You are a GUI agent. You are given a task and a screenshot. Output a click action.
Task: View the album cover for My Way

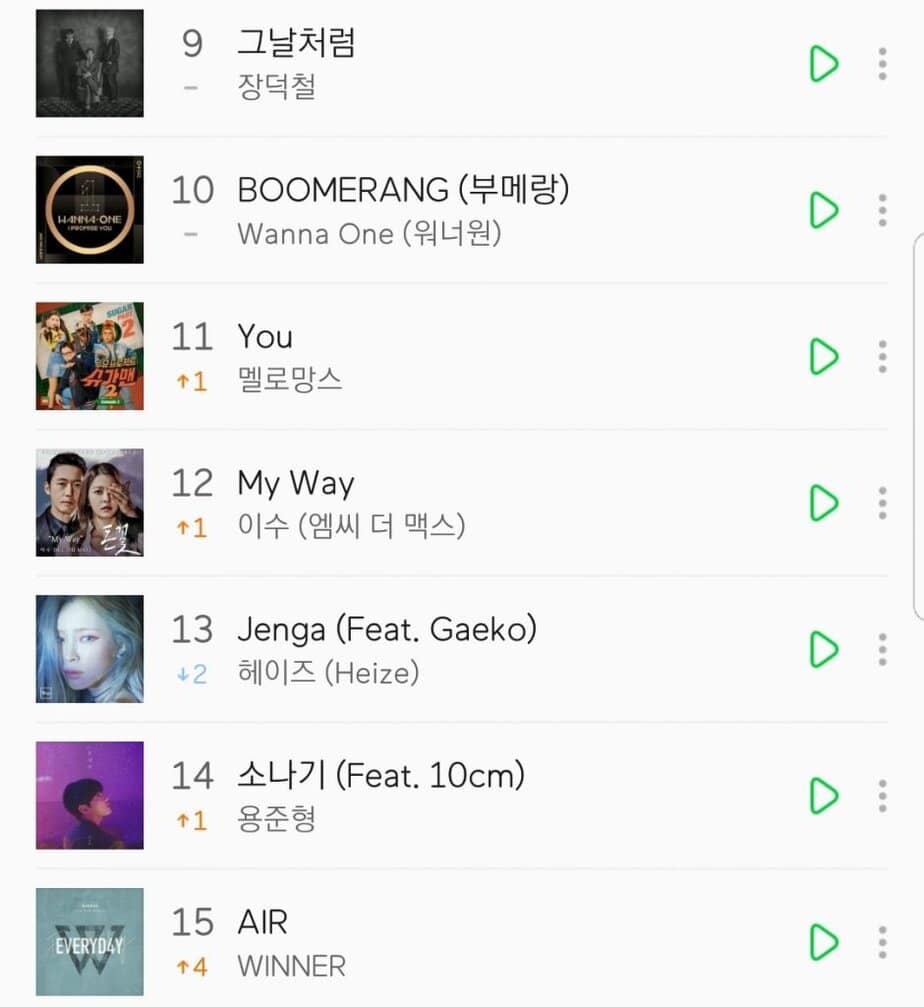[89, 503]
